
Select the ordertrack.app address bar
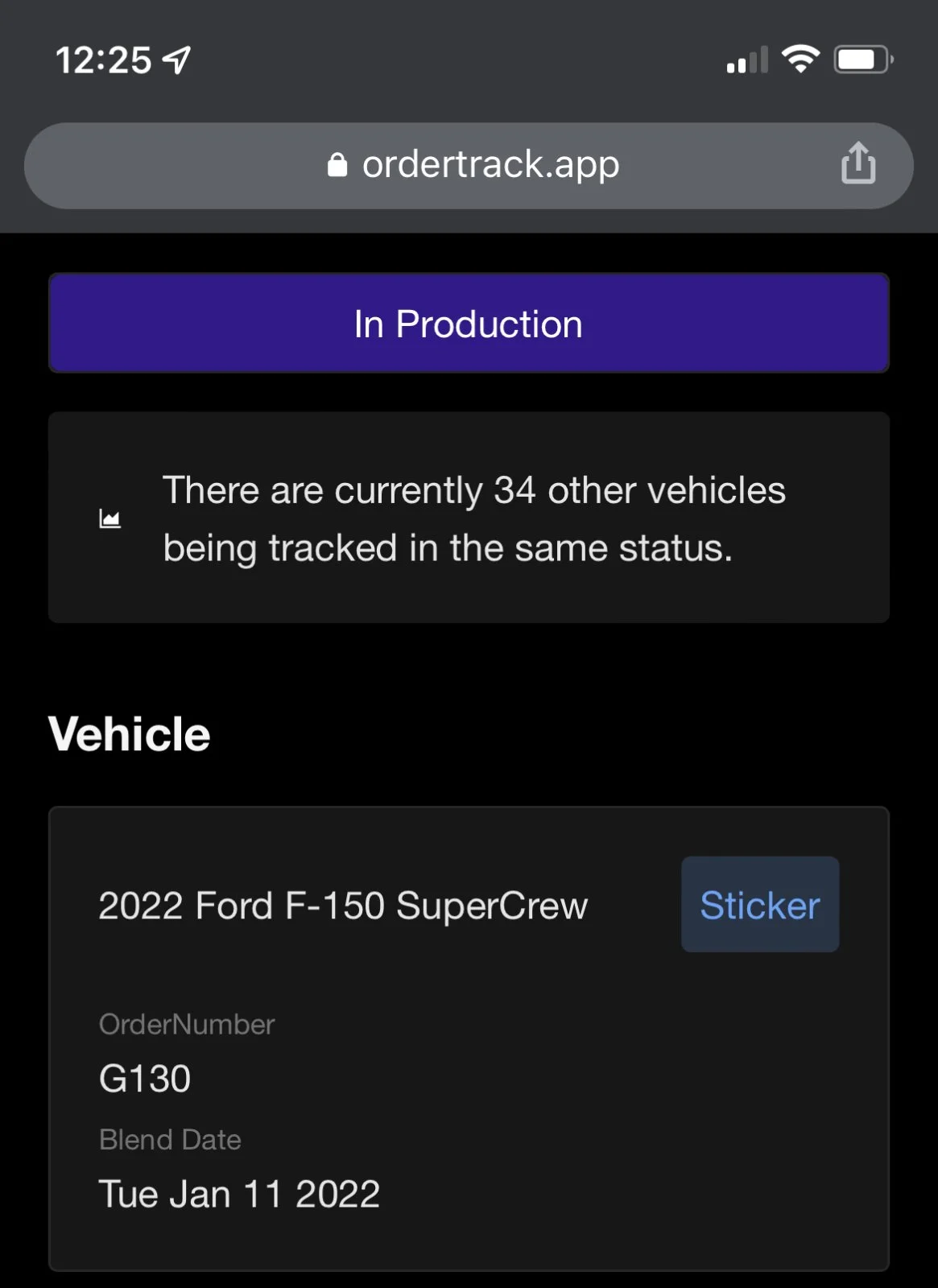click(x=469, y=164)
